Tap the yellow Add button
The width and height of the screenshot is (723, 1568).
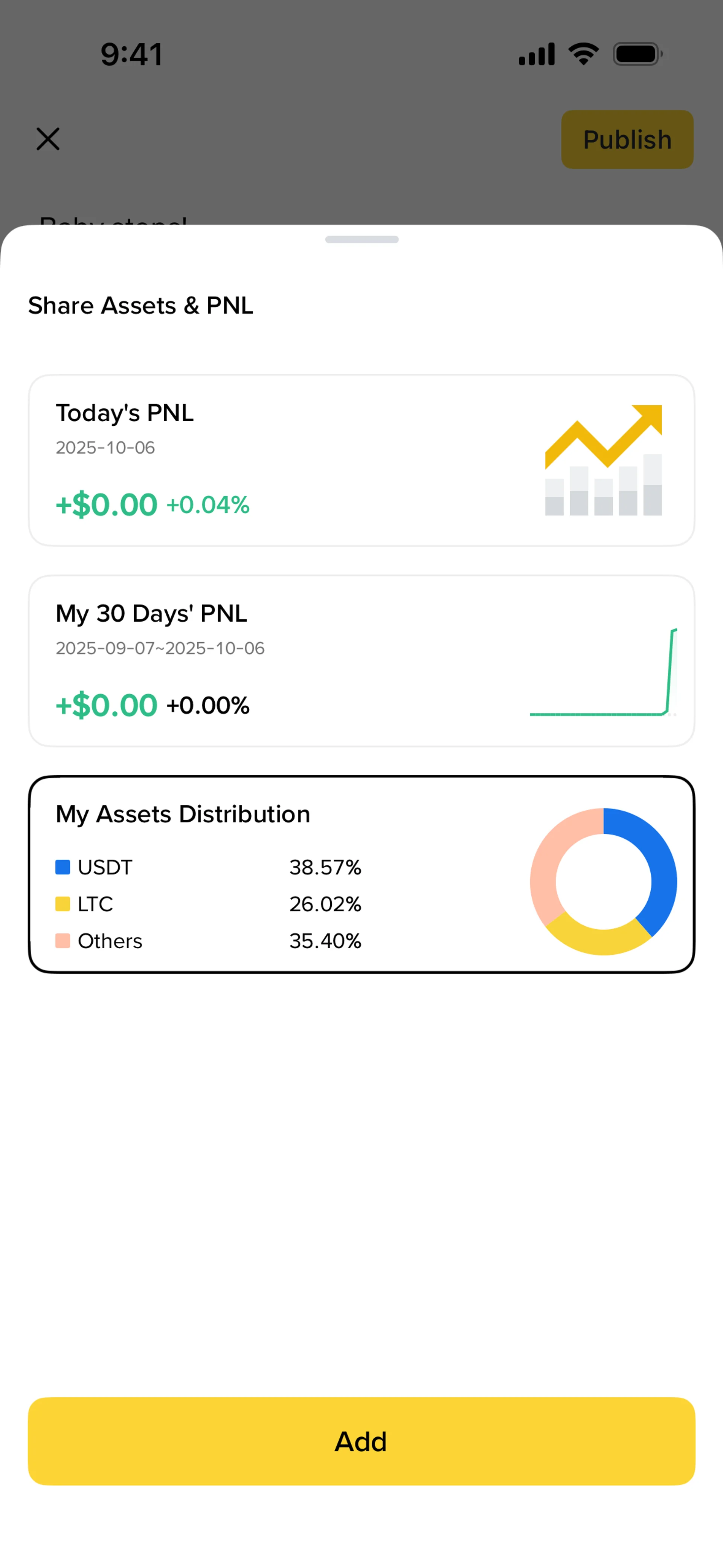(x=361, y=1441)
